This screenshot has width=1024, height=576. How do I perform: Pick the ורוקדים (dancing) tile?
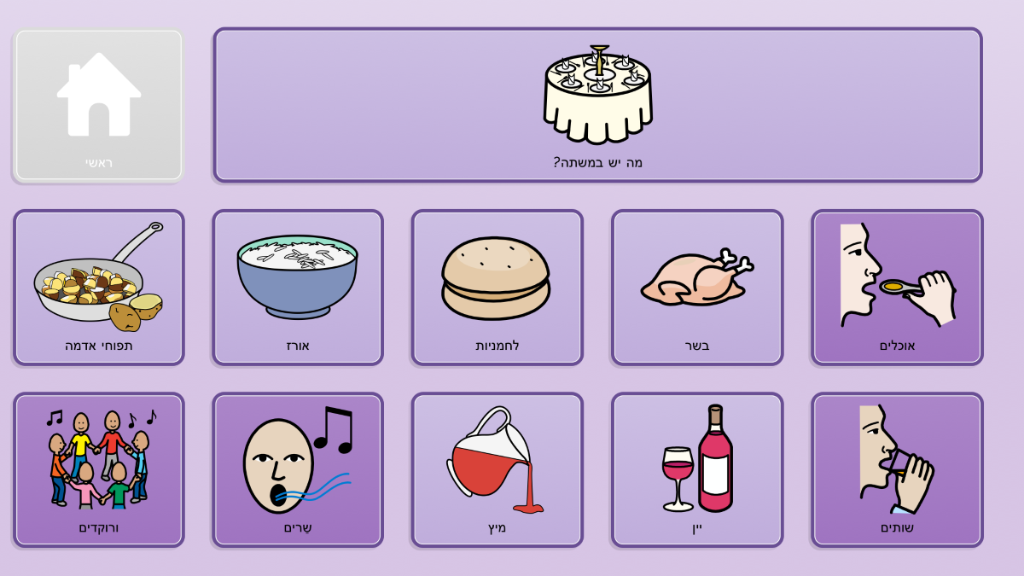point(98,469)
